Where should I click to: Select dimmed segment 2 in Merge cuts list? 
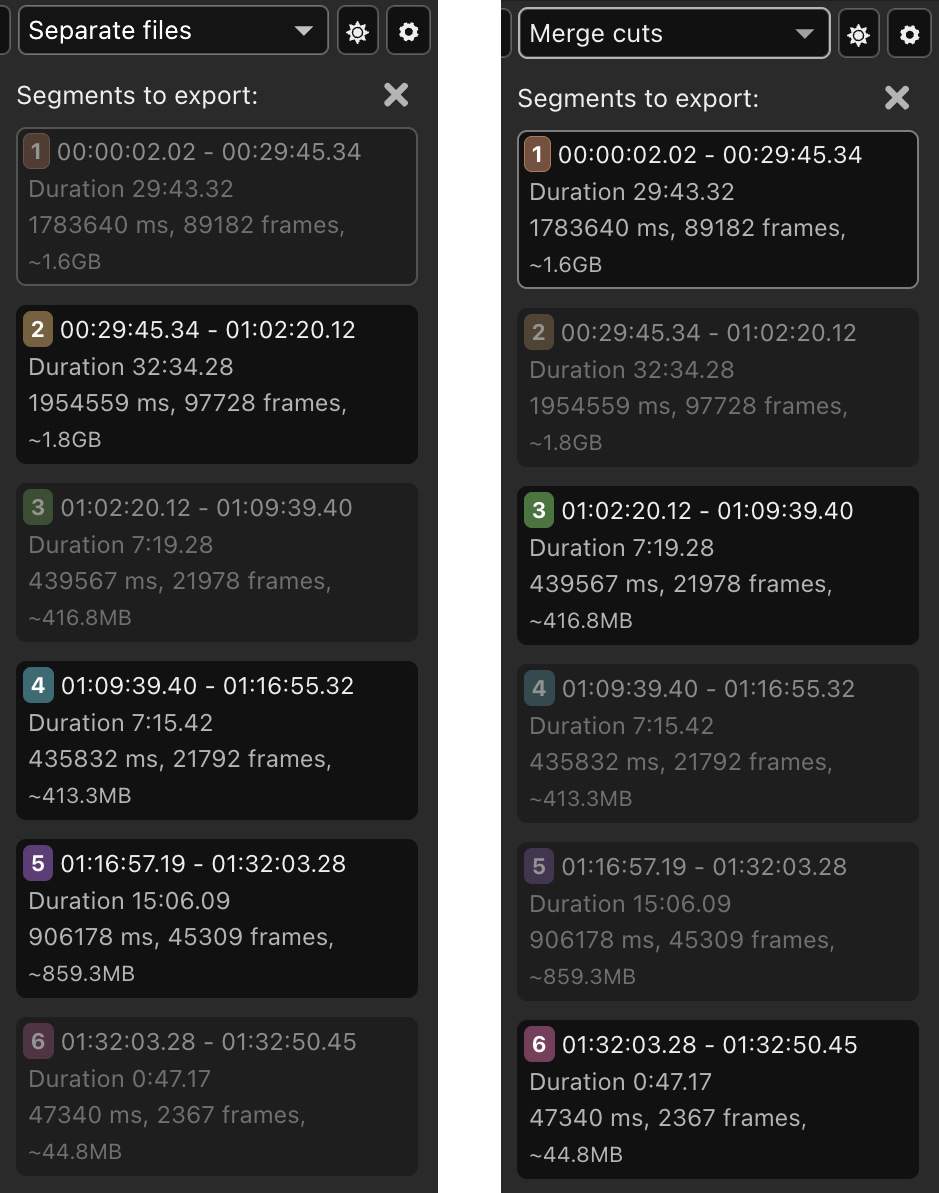click(718, 387)
